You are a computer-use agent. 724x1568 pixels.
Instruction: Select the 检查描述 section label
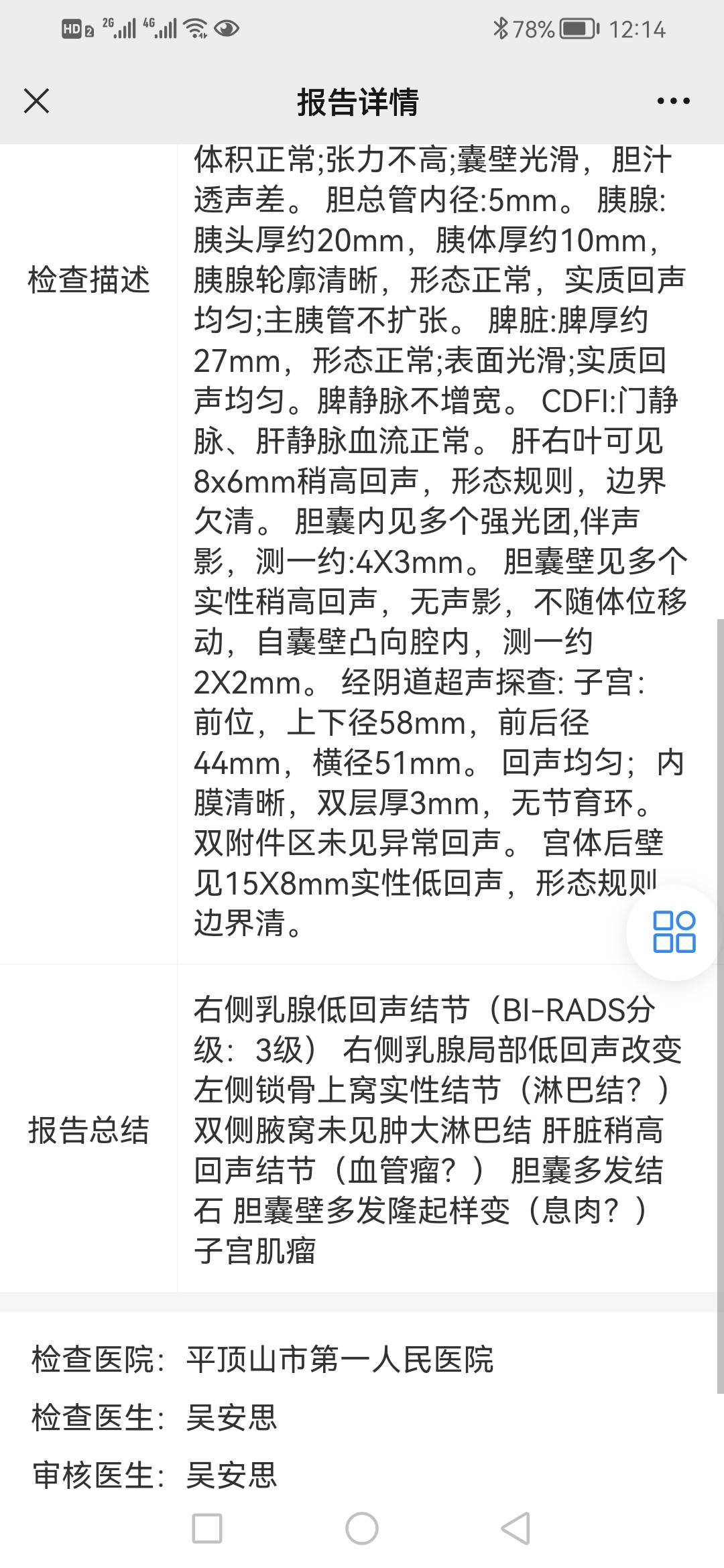click(90, 279)
